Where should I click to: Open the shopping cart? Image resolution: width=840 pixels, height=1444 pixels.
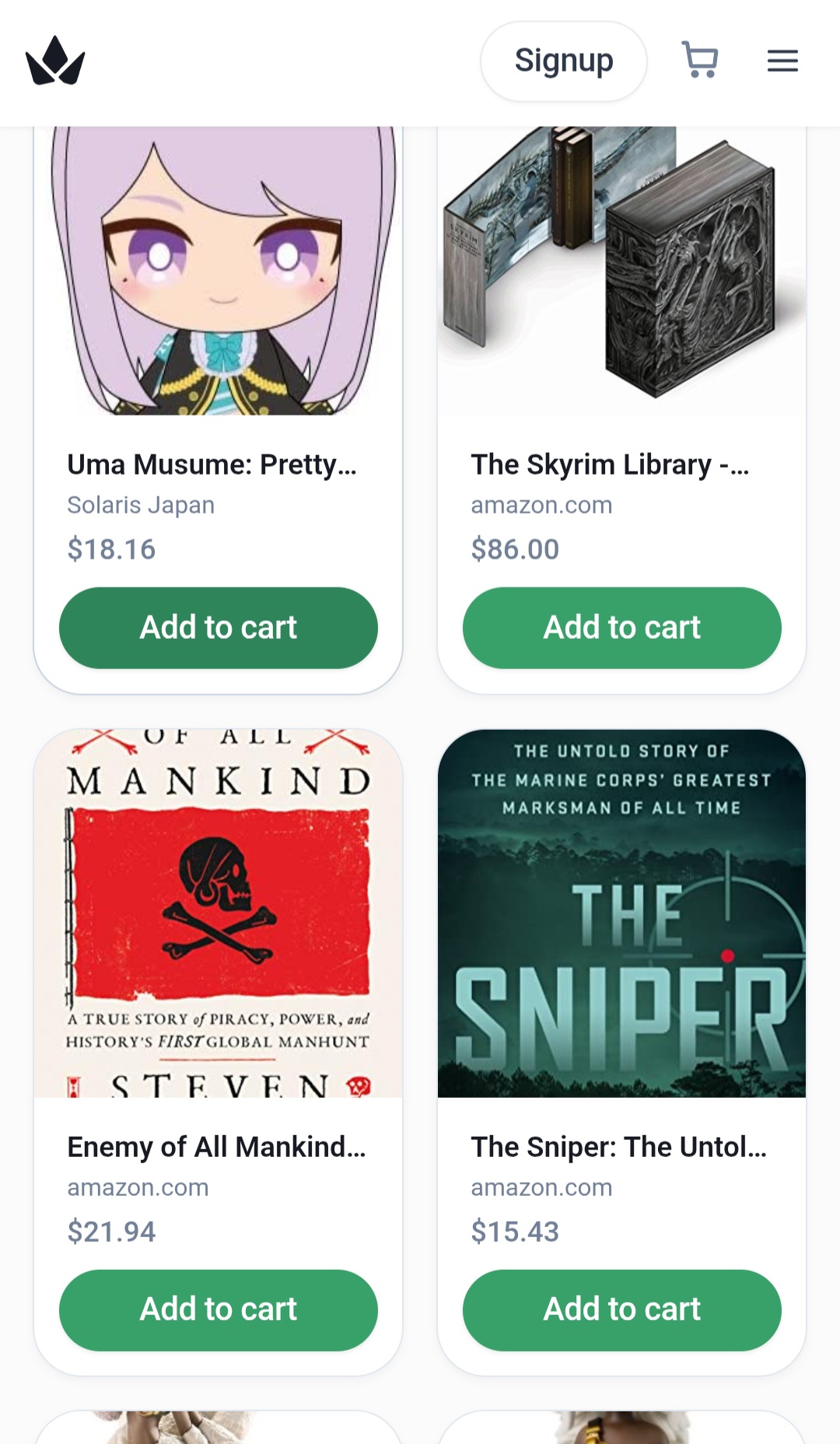pyautogui.click(x=699, y=60)
